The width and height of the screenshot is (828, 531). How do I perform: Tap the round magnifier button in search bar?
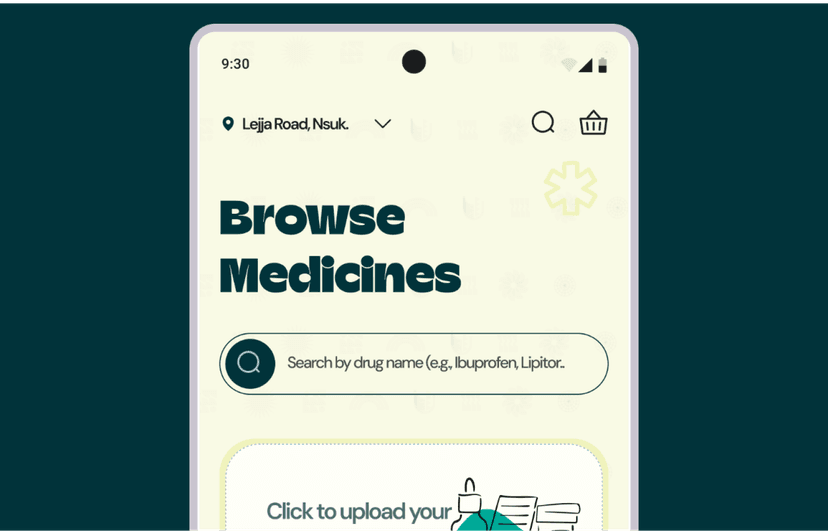[x=250, y=363]
